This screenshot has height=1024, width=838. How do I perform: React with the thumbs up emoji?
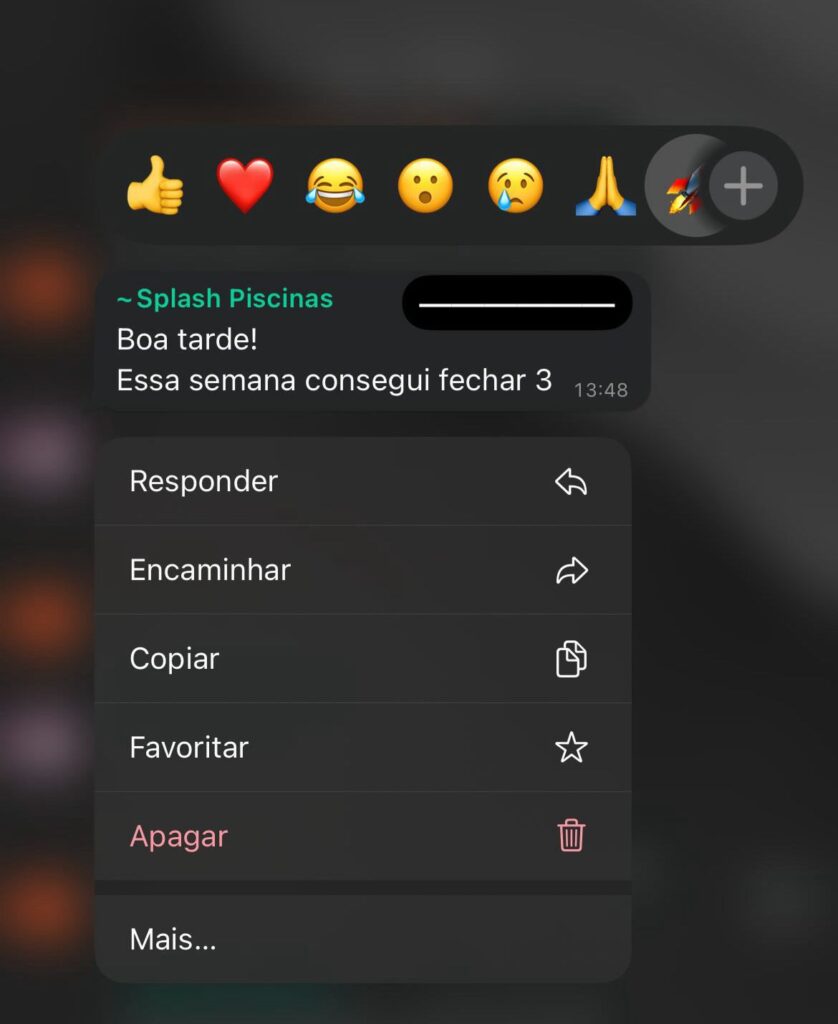pyautogui.click(x=155, y=186)
